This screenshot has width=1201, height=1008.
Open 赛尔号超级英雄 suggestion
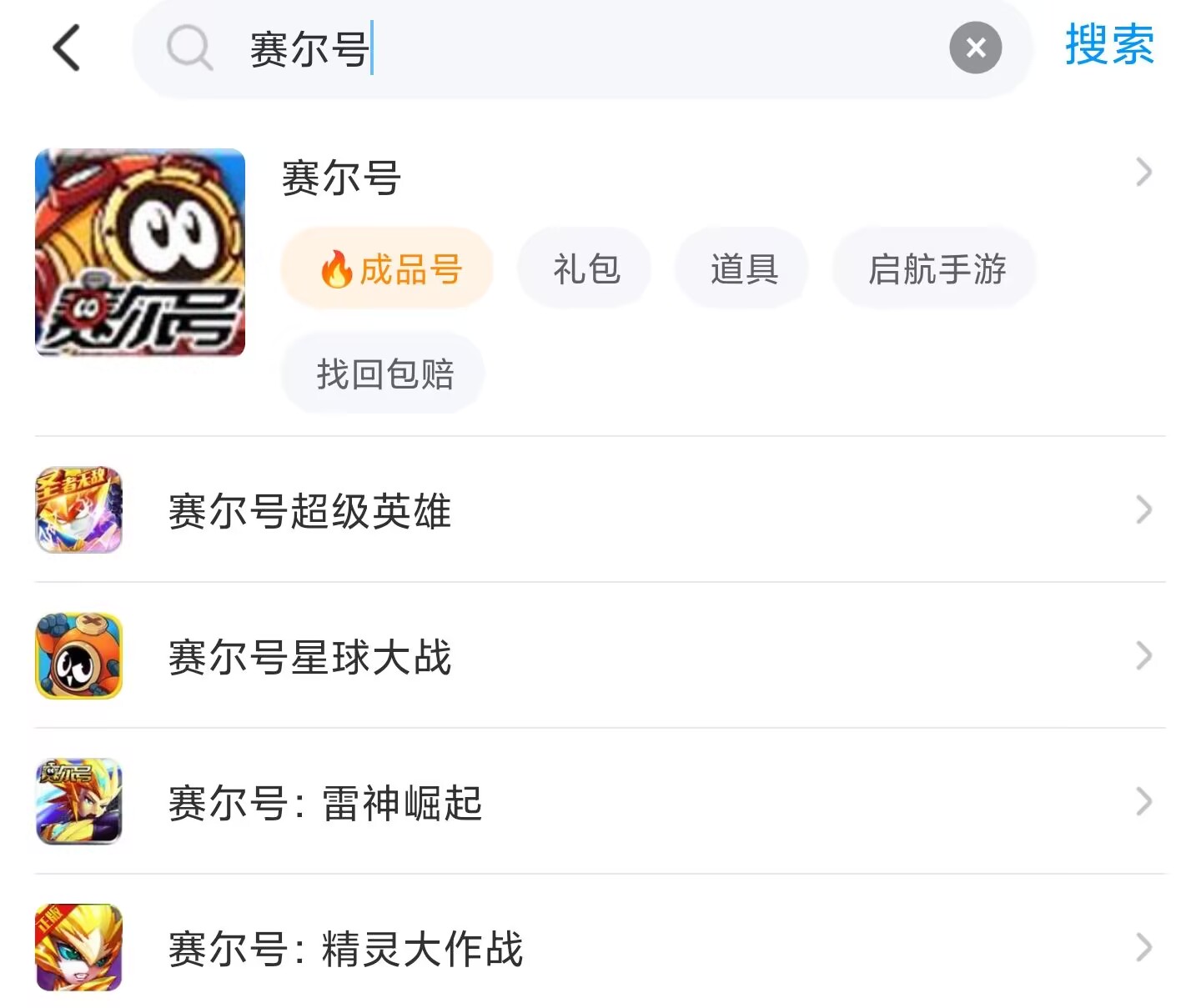[x=310, y=510]
